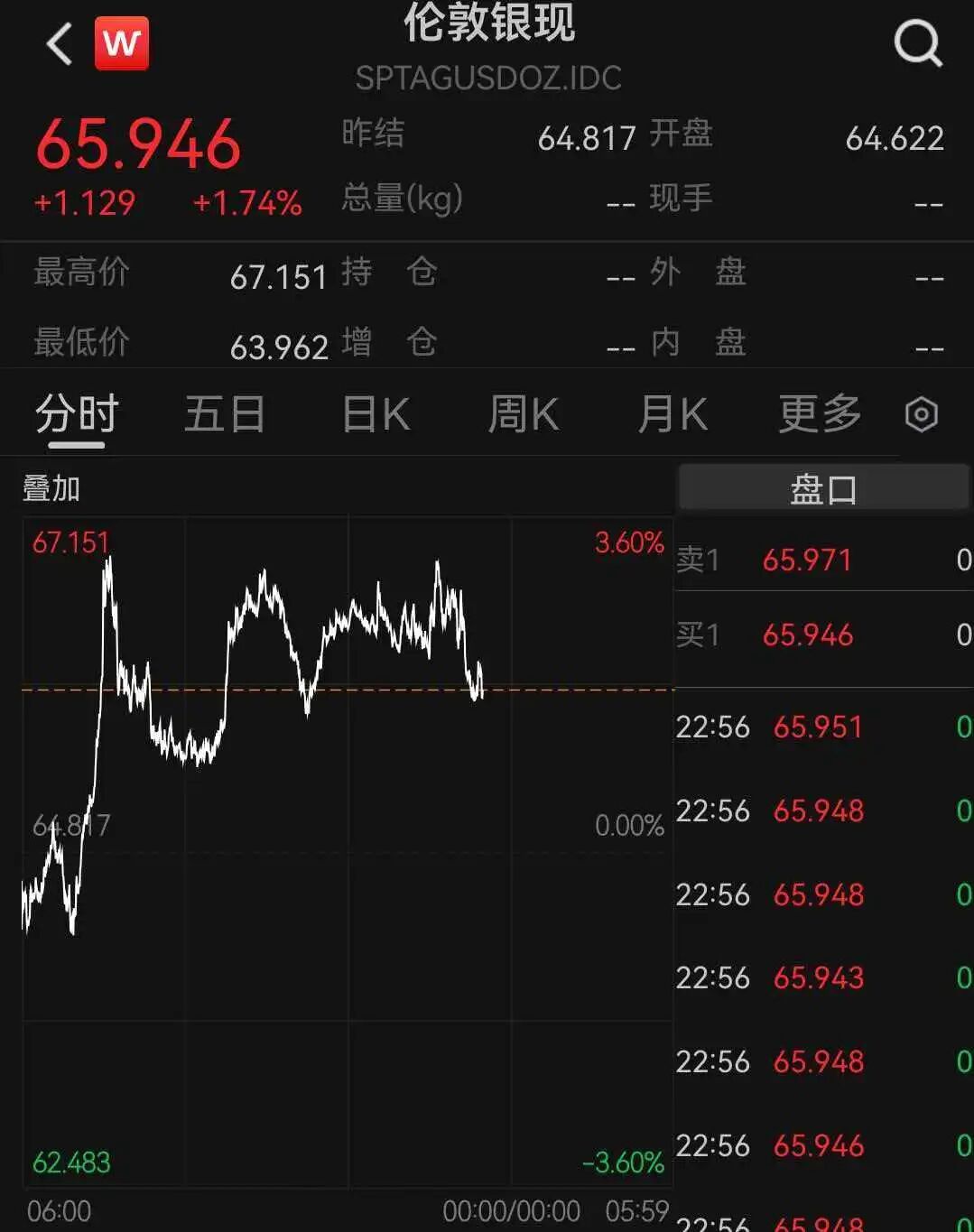Open the search magnifier icon
The image size is (974, 1232).
919,43
